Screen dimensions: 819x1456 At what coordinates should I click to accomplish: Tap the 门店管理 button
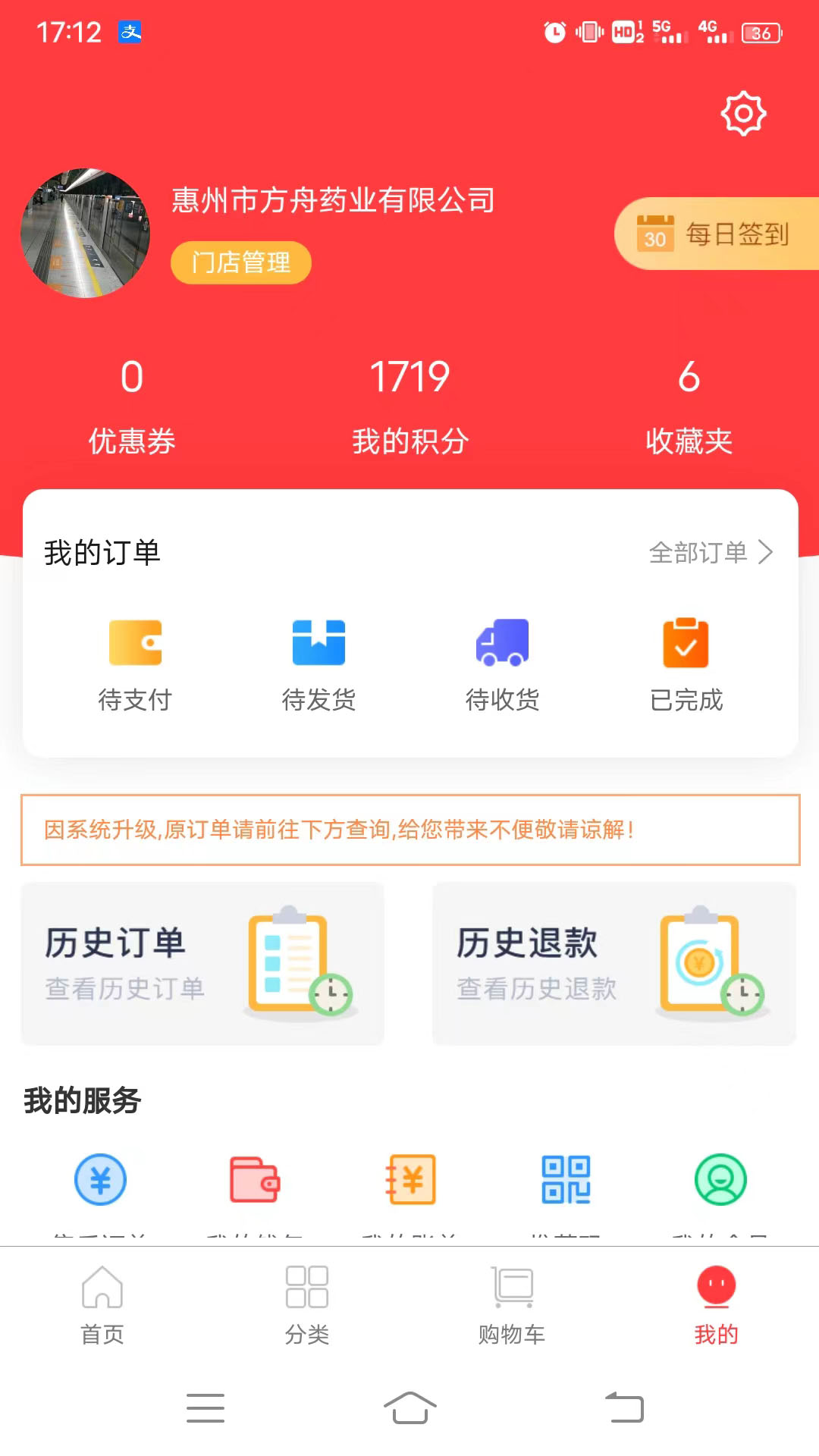pos(241,262)
